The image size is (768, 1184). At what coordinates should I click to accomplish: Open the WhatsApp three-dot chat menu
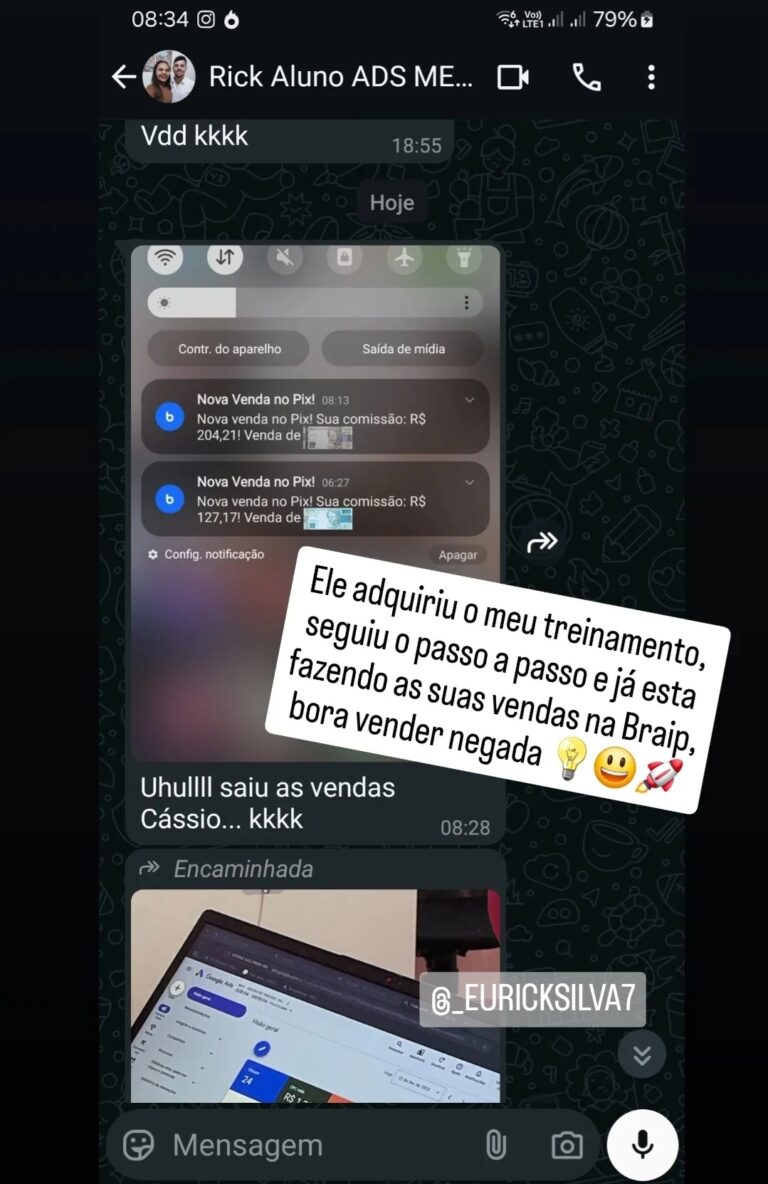tap(653, 76)
